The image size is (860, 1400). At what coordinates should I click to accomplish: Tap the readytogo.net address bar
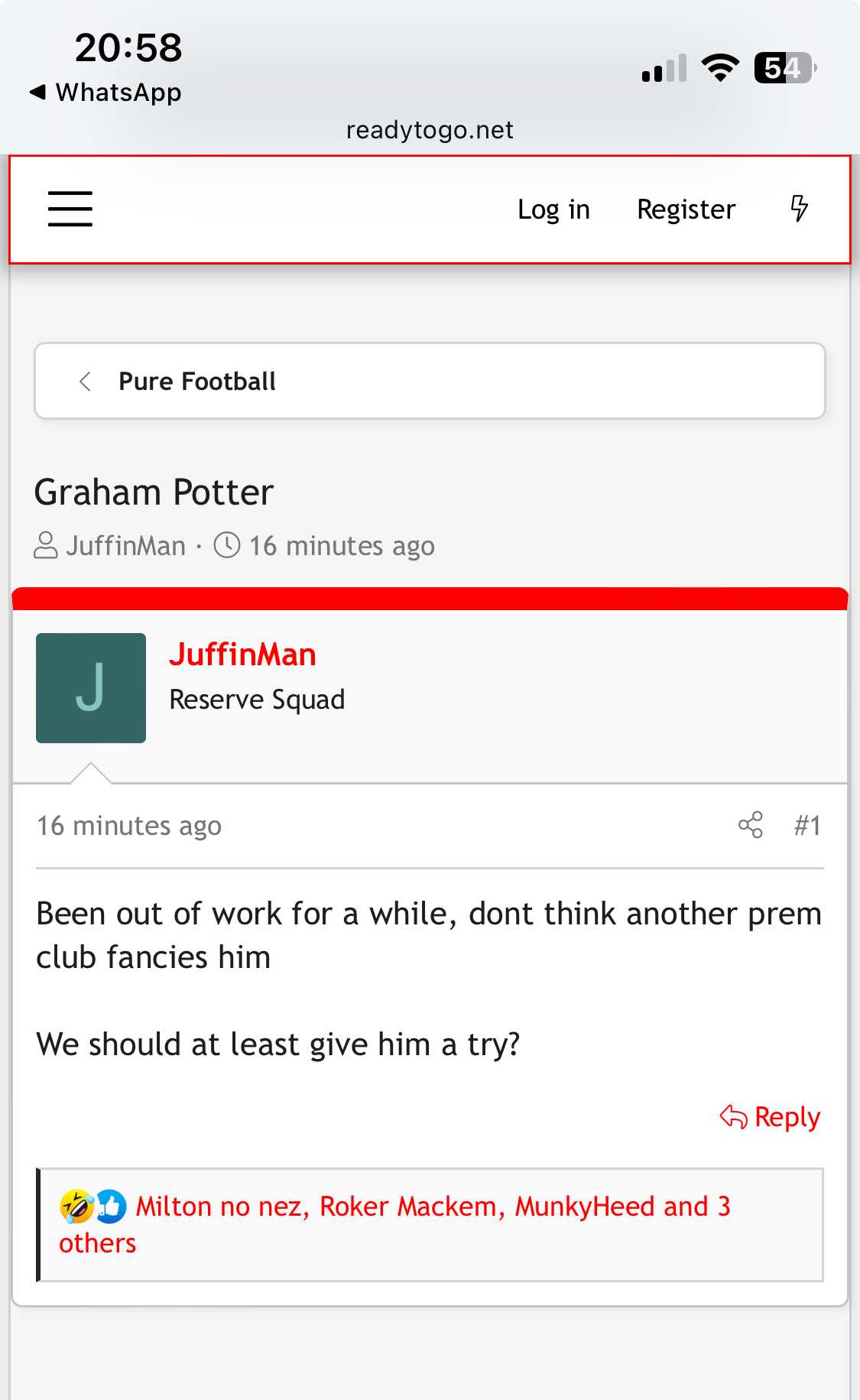(x=430, y=130)
